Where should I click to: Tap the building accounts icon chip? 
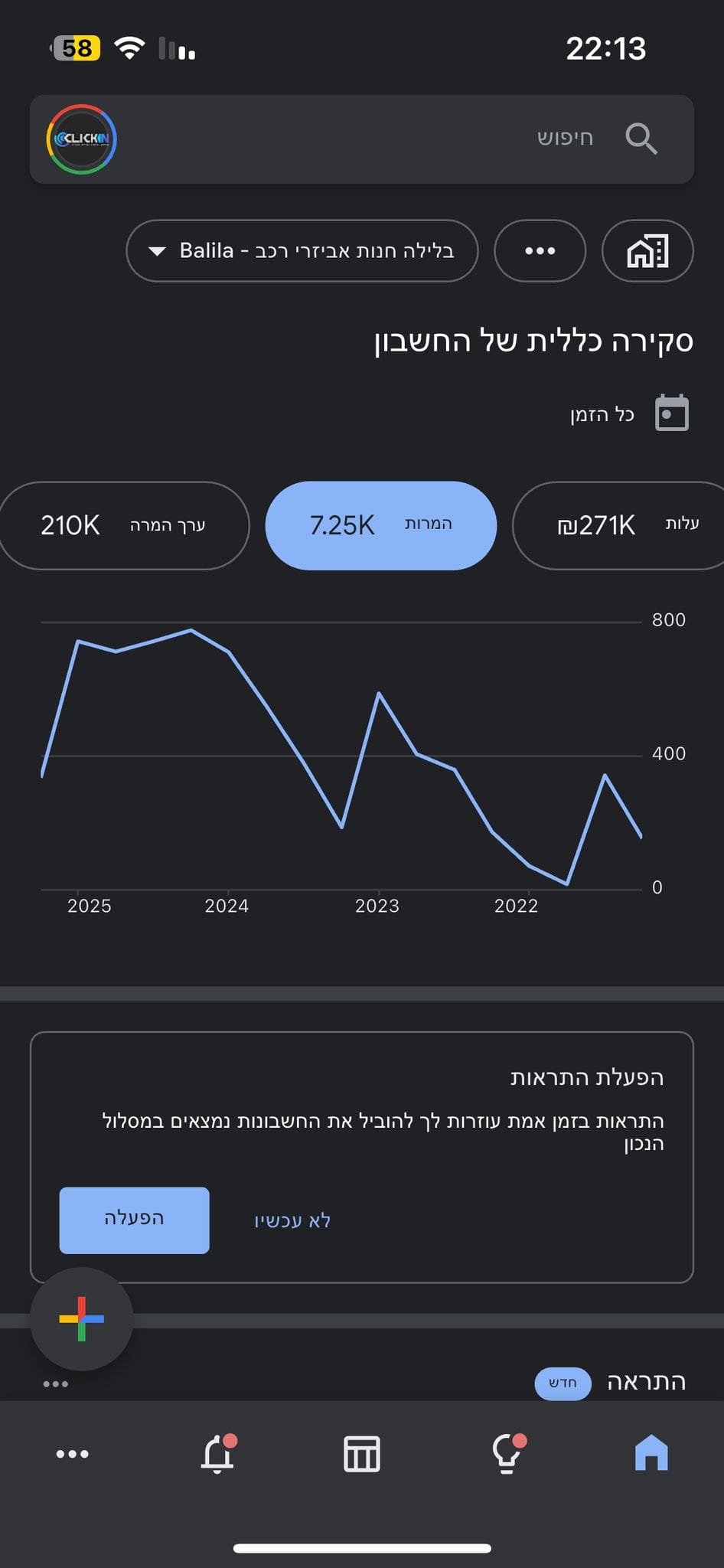point(648,251)
